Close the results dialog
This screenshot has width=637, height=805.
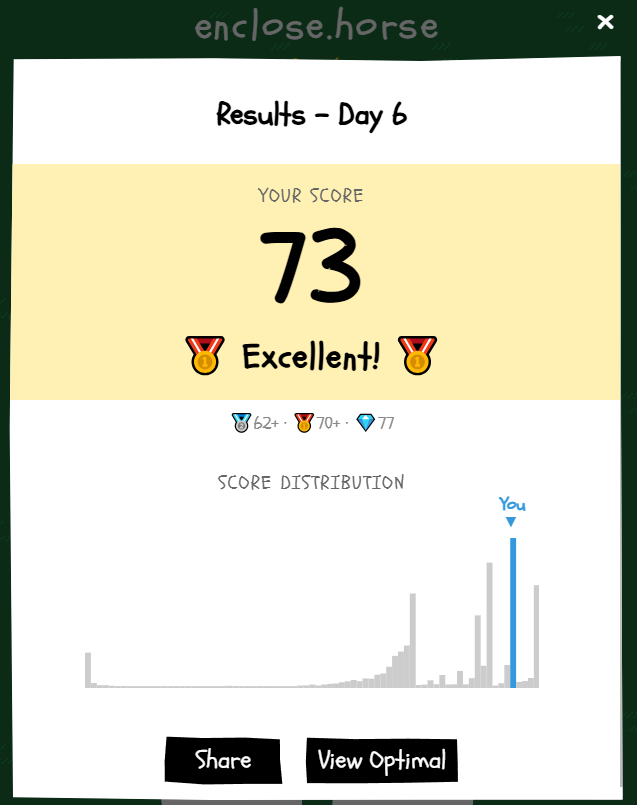click(x=605, y=22)
